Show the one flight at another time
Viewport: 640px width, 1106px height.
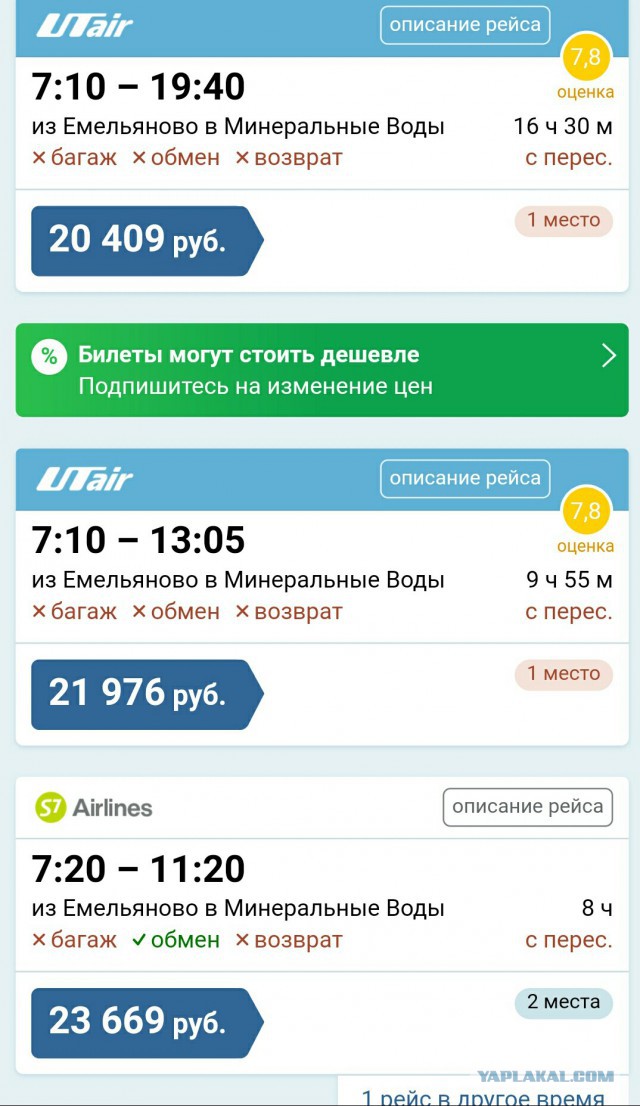483,1096
